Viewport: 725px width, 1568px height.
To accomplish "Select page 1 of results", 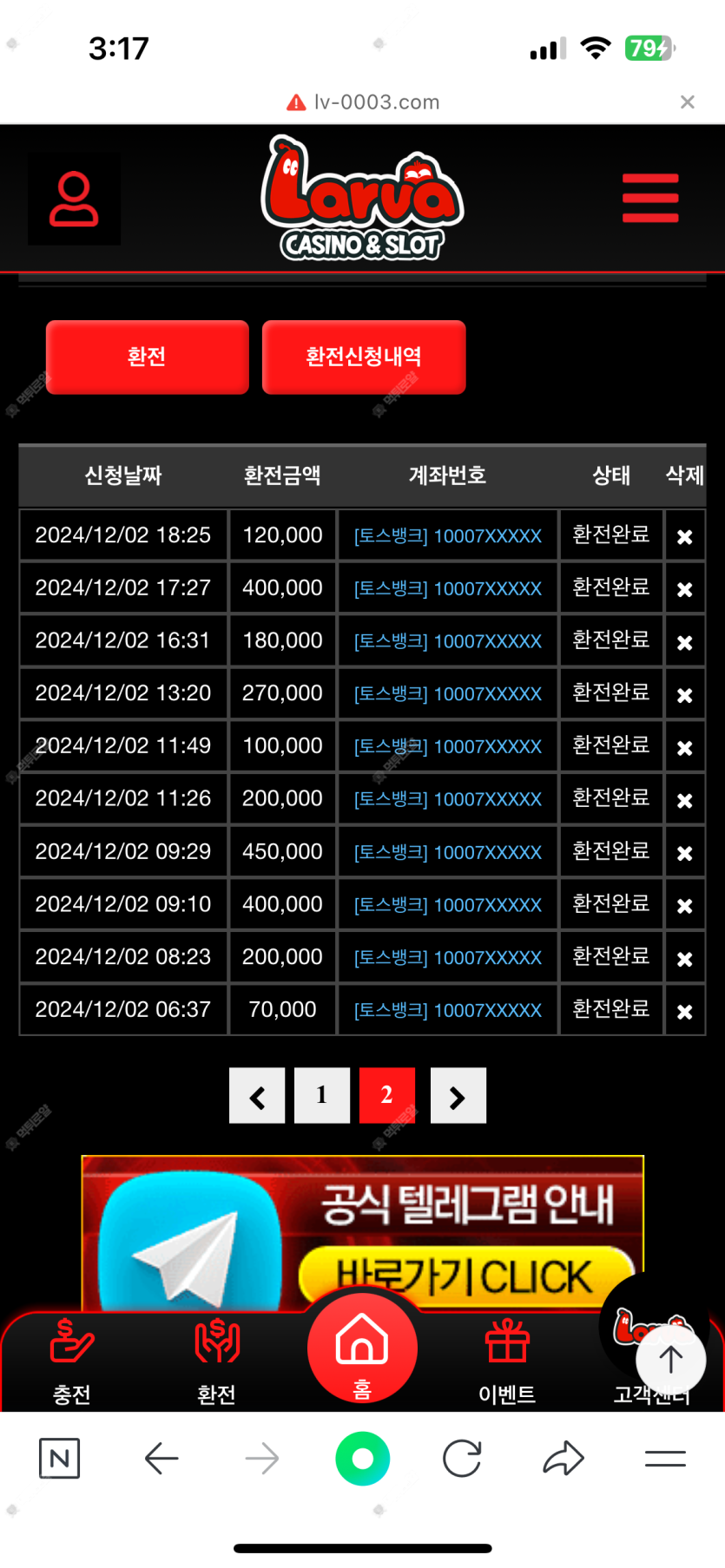I will (322, 1096).
